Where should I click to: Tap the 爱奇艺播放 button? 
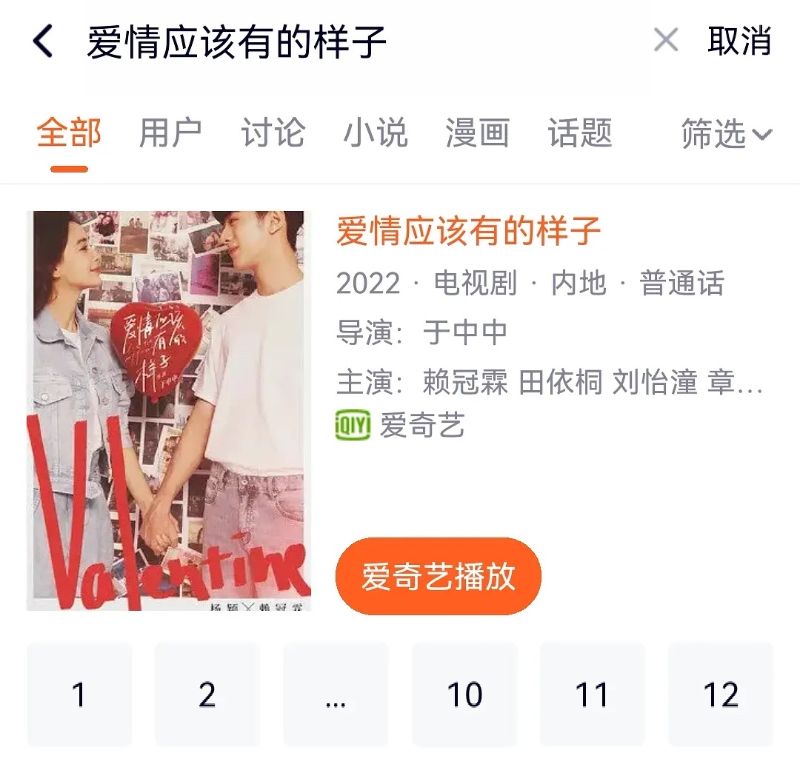click(x=438, y=576)
